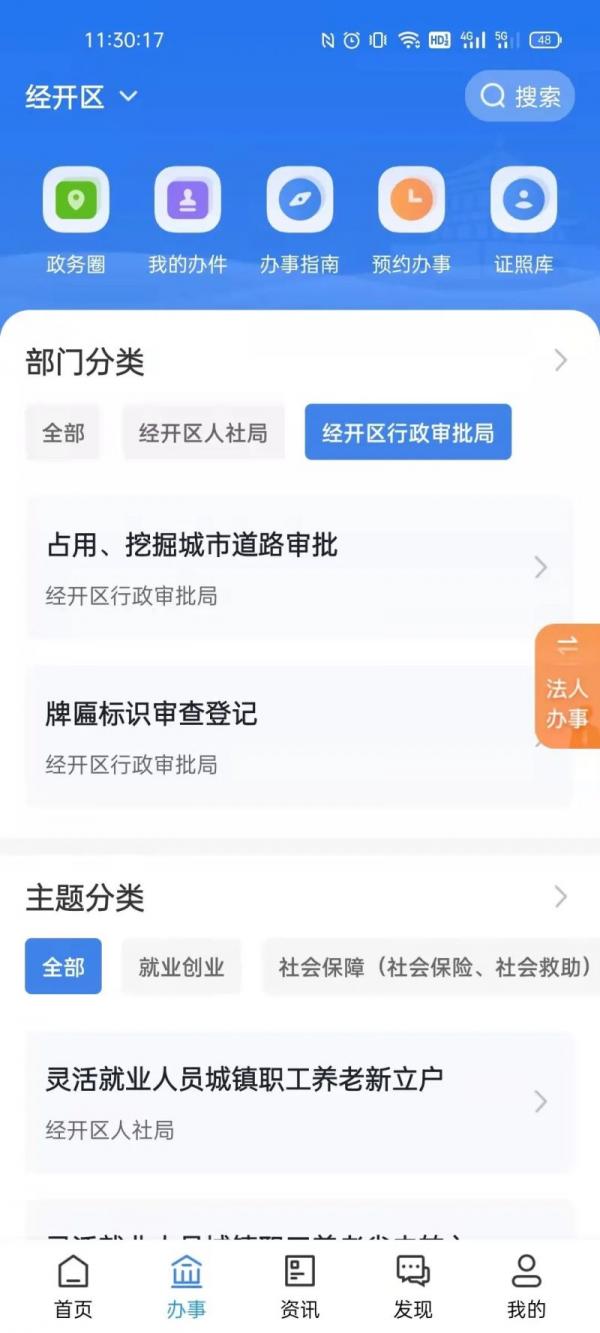The image size is (600, 1333).
Task: Expand the 部门分类 section arrow
Action: 560,361
